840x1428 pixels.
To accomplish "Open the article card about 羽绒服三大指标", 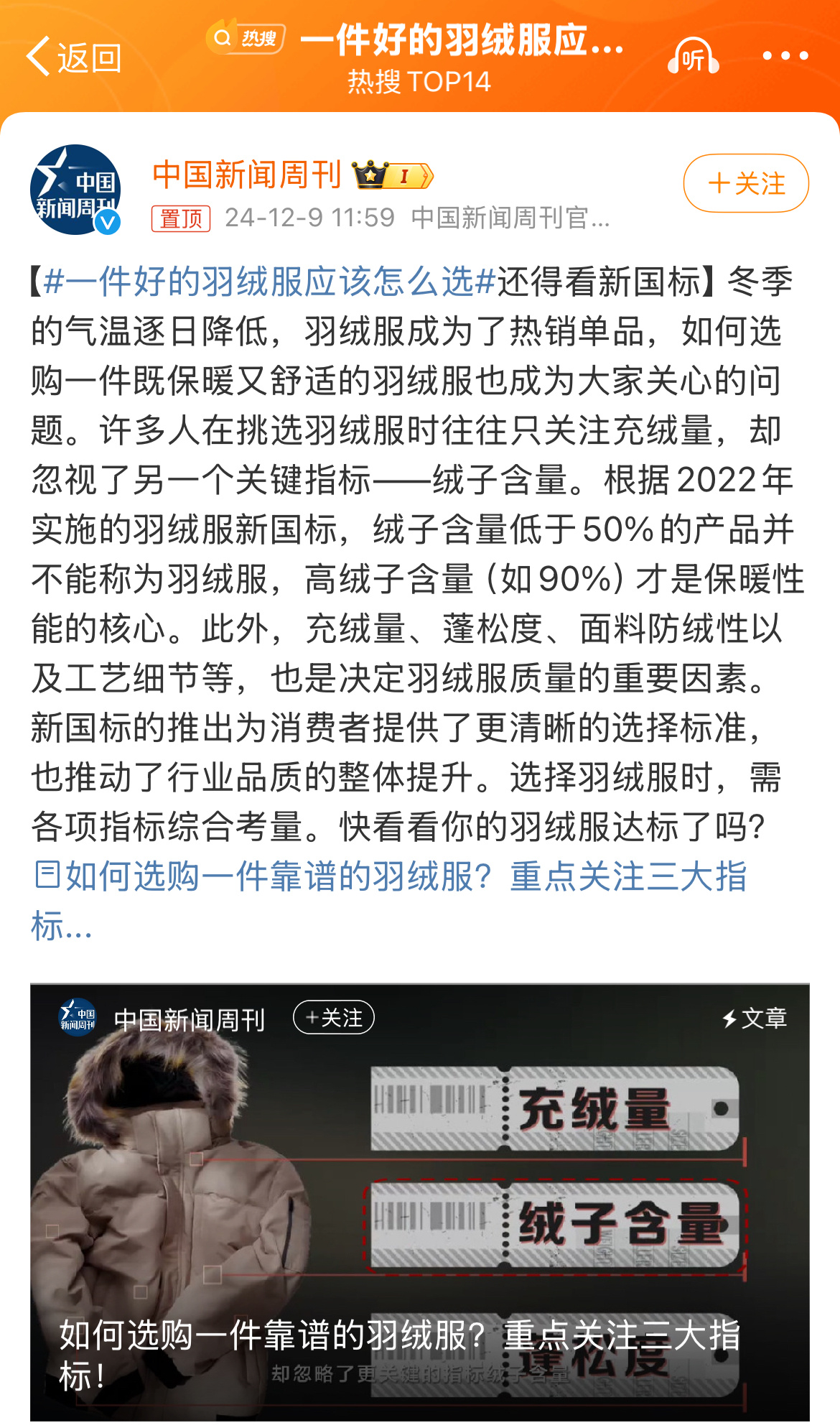I will click(x=420, y=1202).
